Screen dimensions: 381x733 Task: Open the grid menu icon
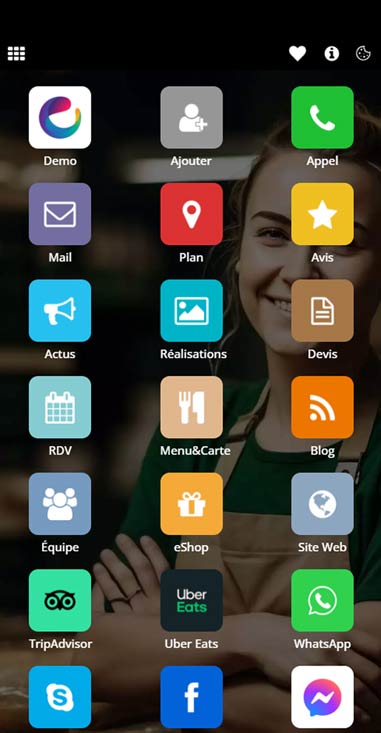coord(16,54)
